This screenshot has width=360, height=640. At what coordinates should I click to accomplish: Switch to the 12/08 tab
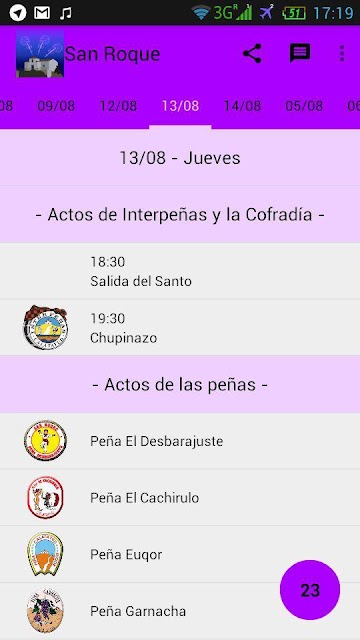tap(118, 106)
